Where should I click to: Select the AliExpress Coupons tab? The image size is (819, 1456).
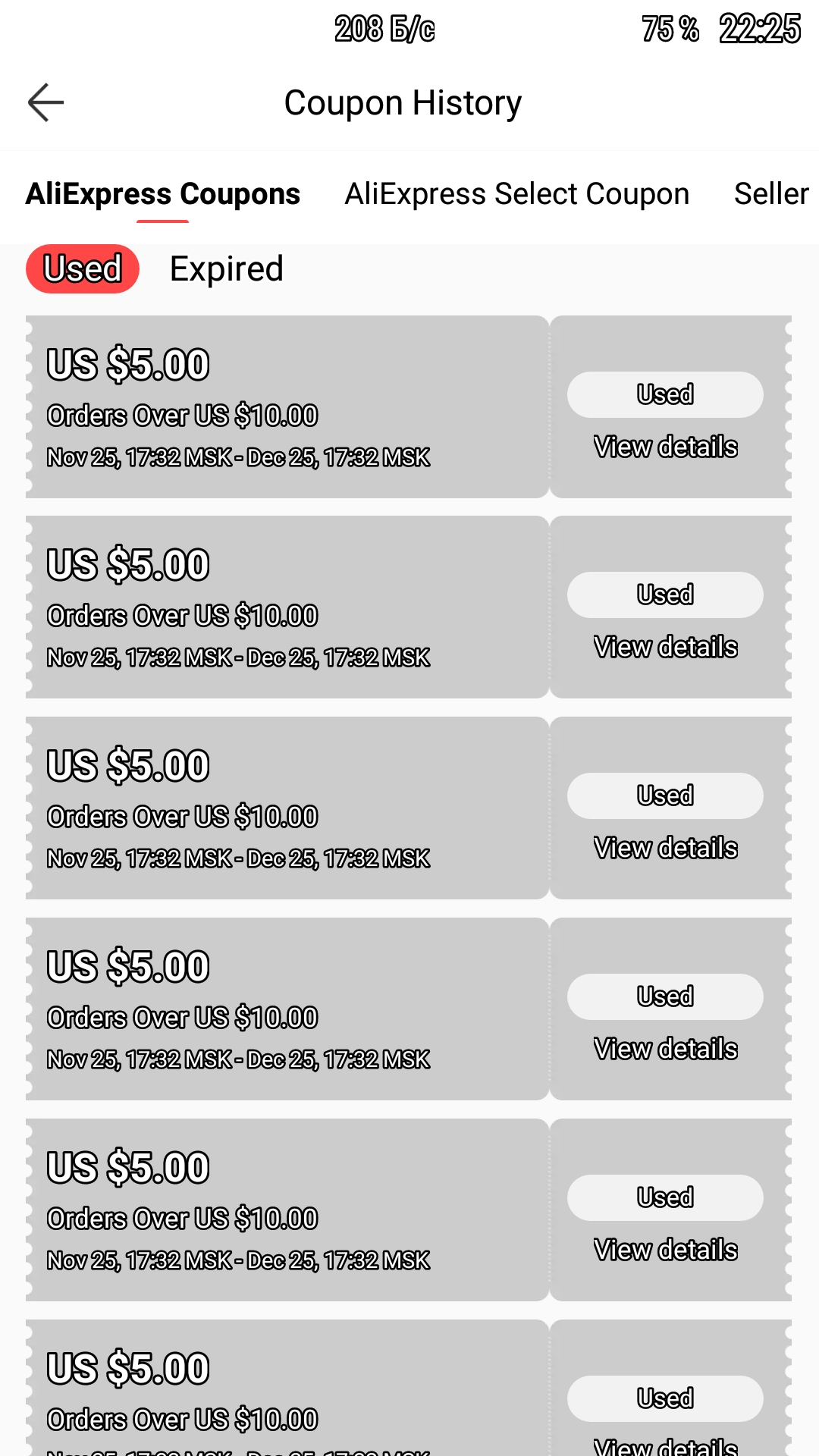pos(163,194)
